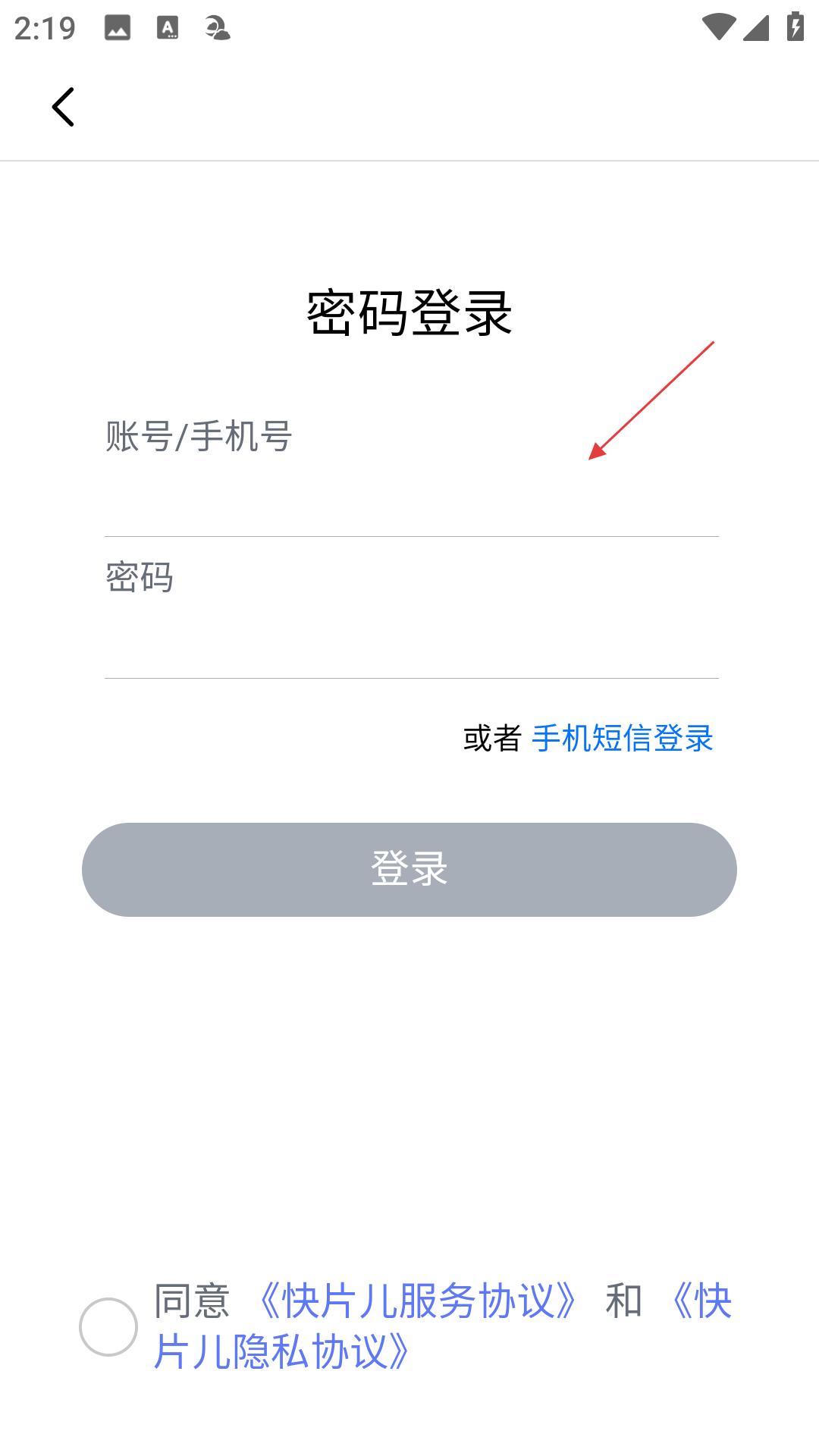
Task: Tap the 登录 button
Action: tap(409, 869)
